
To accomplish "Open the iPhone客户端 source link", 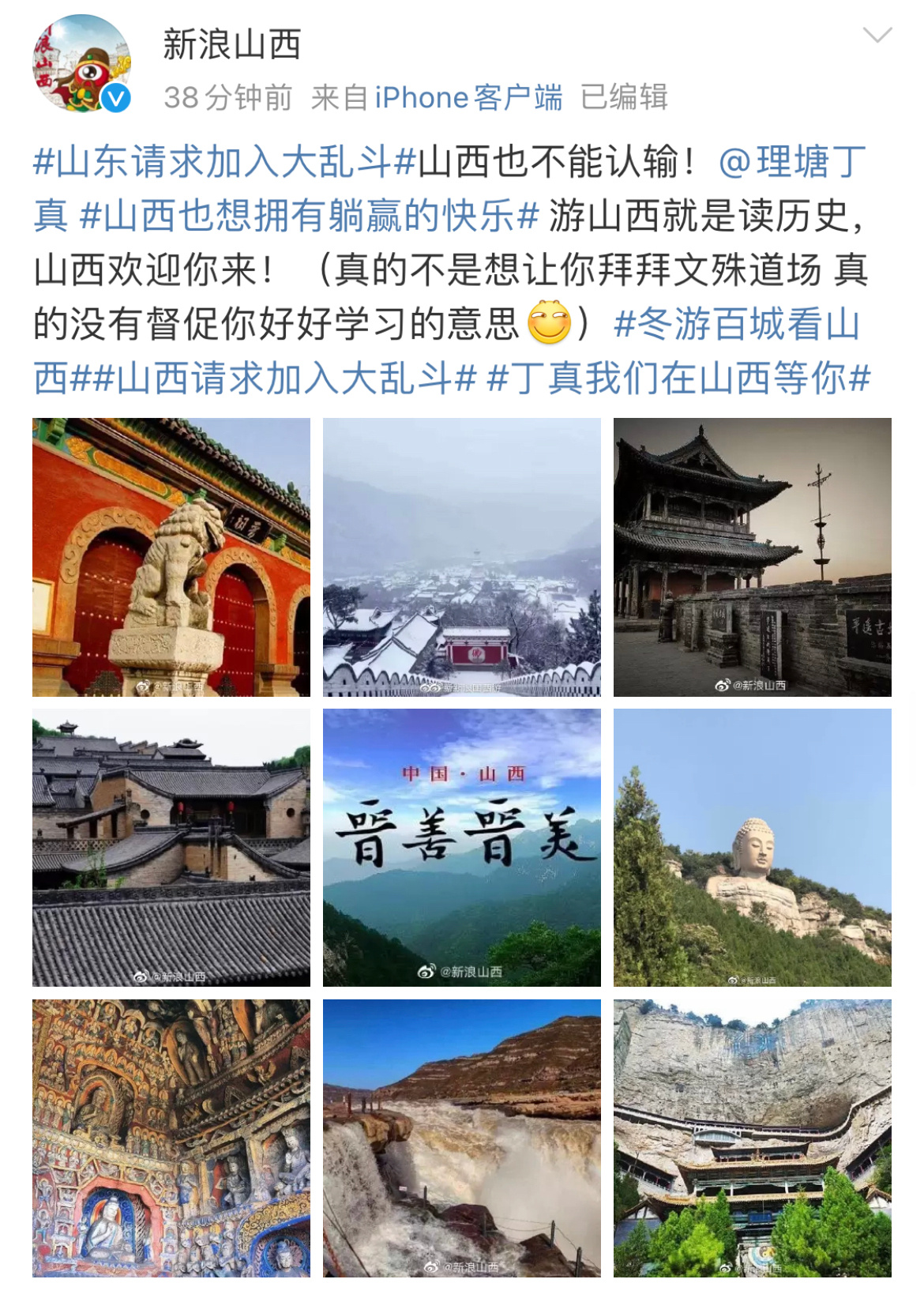I will [x=468, y=98].
